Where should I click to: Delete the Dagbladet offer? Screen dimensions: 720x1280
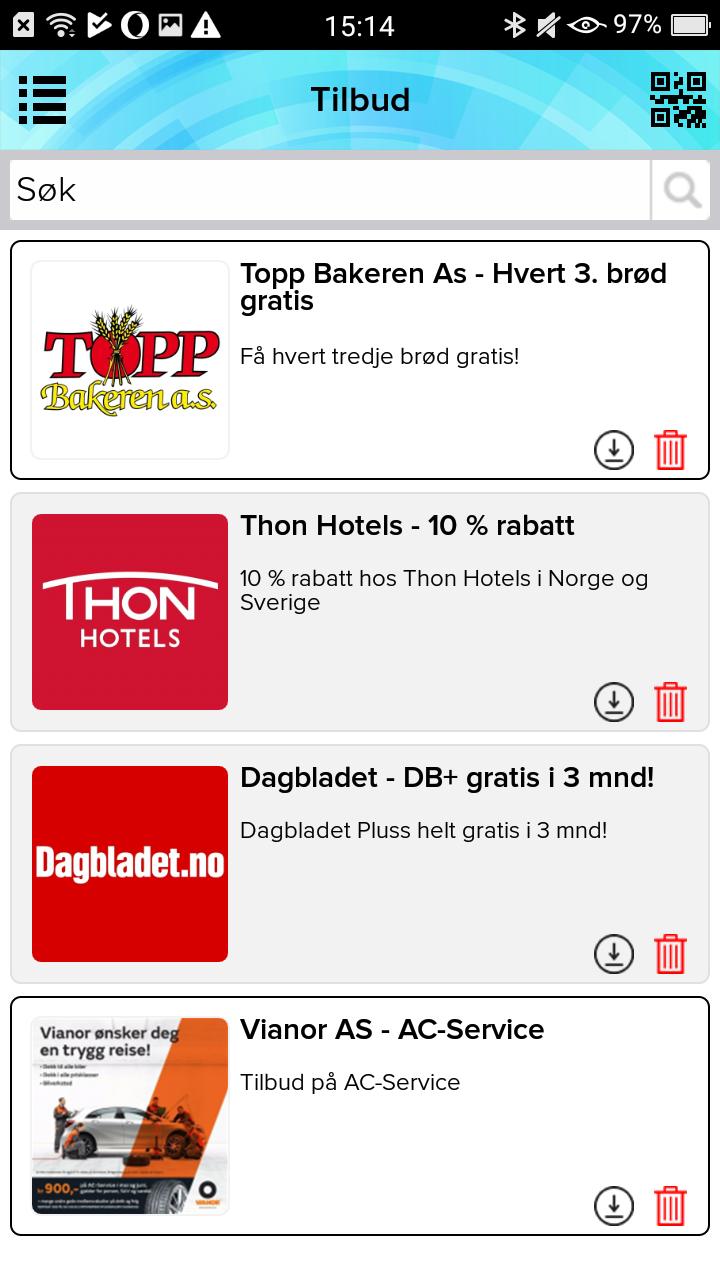(670, 955)
